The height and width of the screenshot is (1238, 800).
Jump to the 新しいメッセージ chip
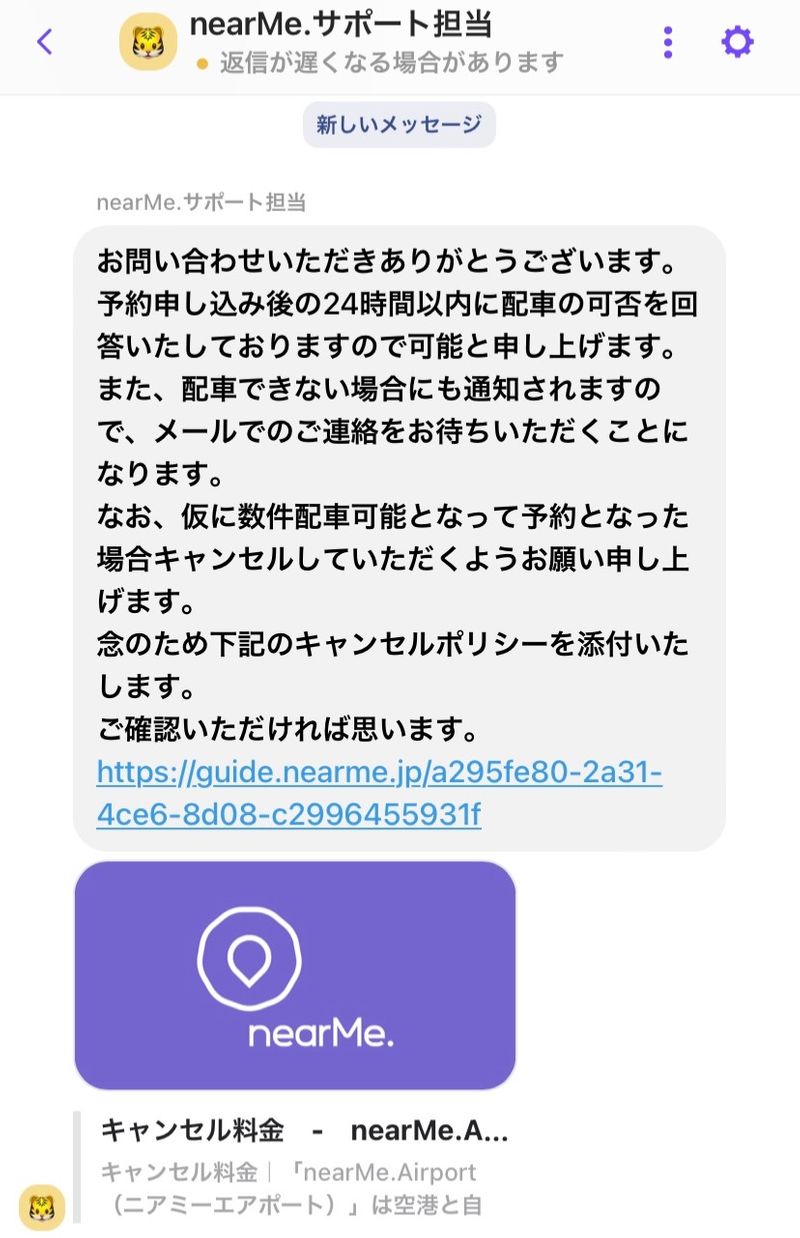[399, 125]
